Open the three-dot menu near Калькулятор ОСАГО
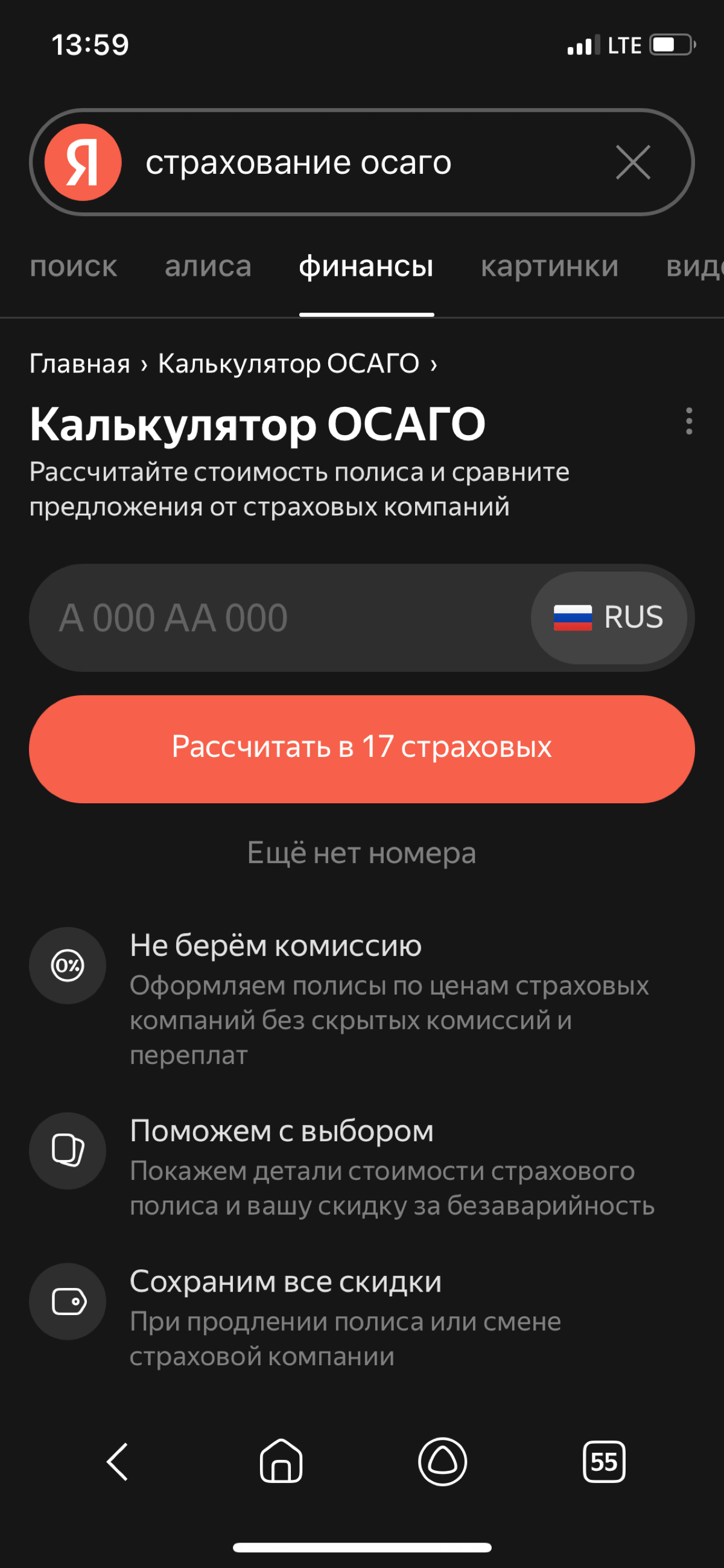The height and width of the screenshot is (1568, 724). [x=688, y=422]
